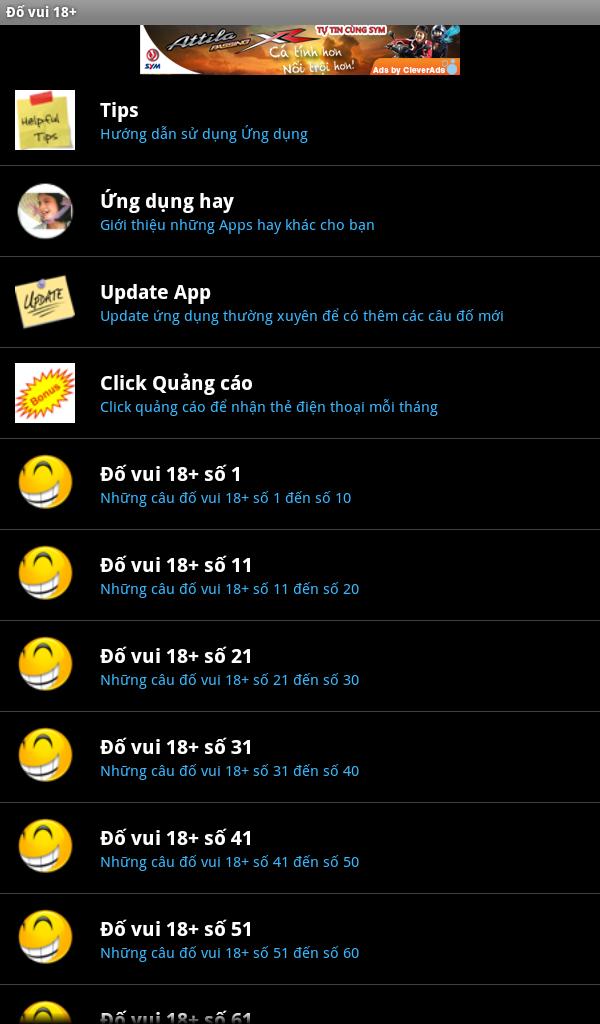Choose Đố vui 18+ số 41
600x1024 pixels.
tap(300, 848)
